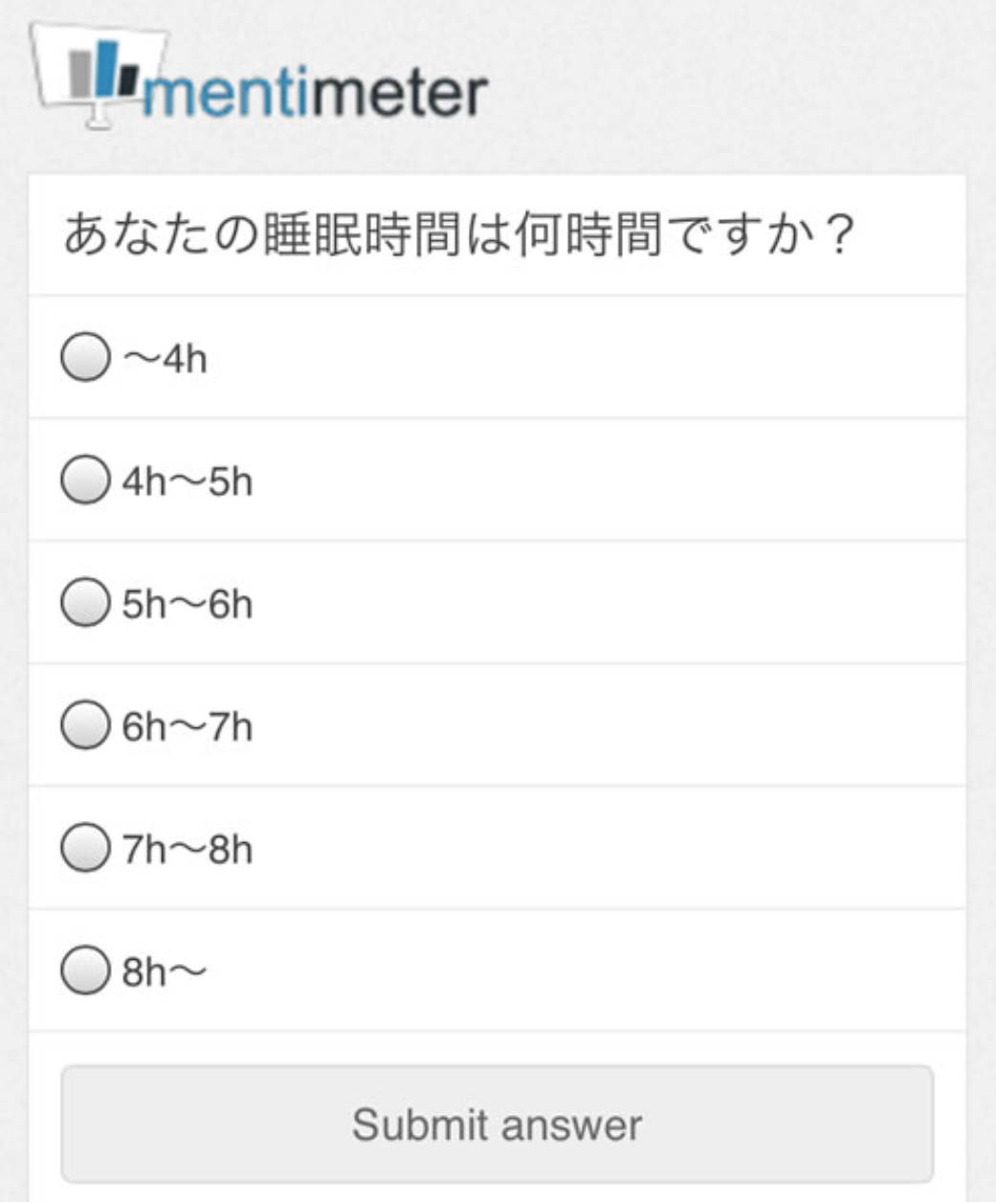The image size is (996, 1204).
Task: Pick the 6h~7h option
Action: 86,724
